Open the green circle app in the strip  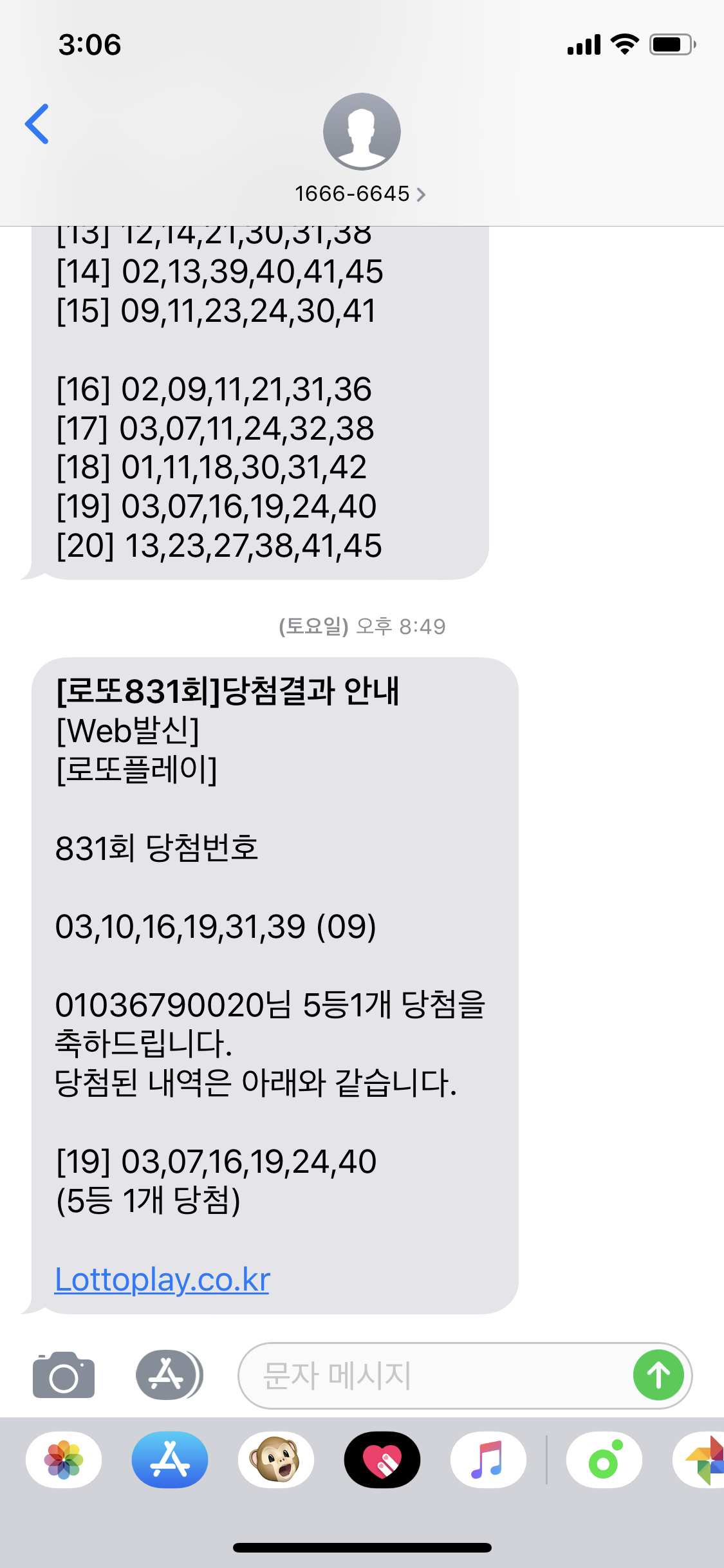[x=604, y=1460]
